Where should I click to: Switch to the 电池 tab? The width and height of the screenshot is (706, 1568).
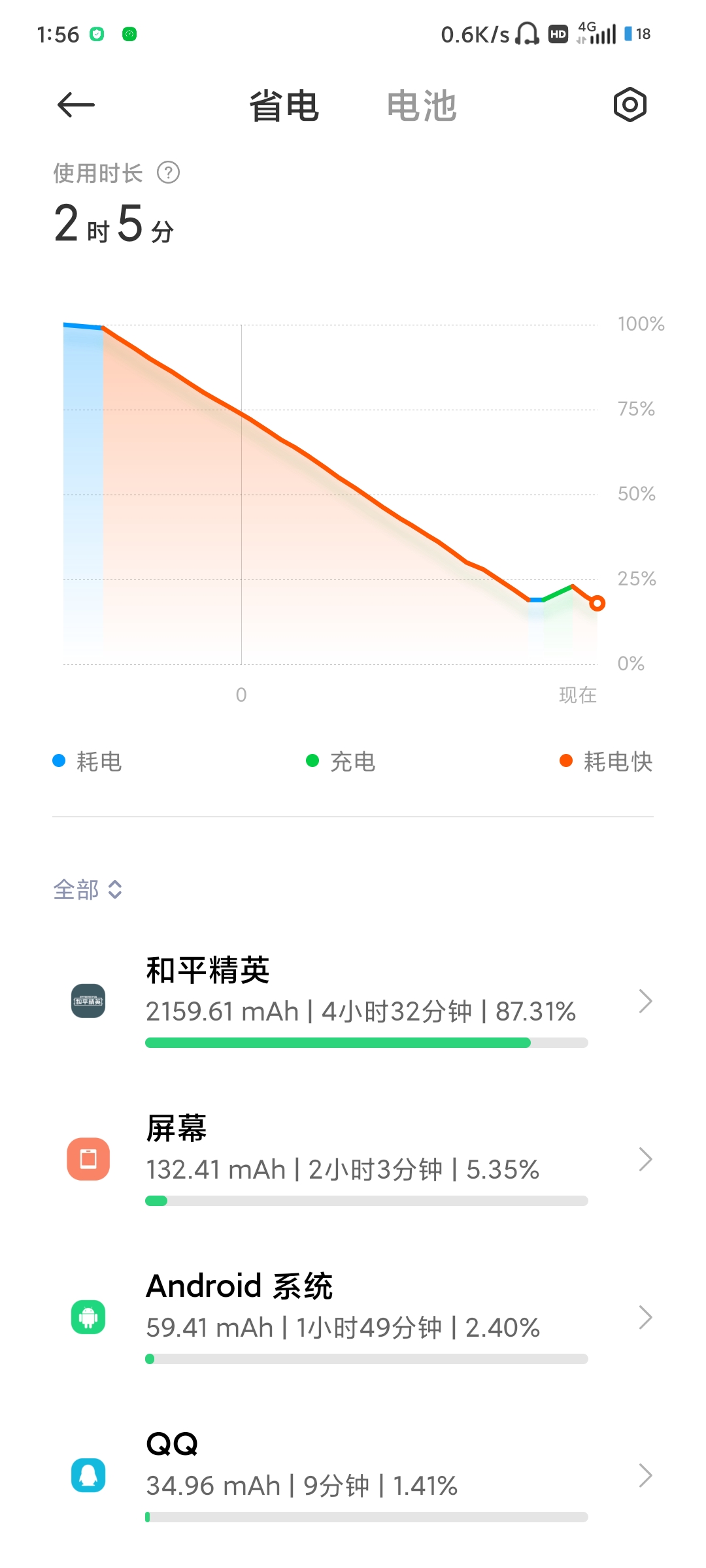[422, 106]
